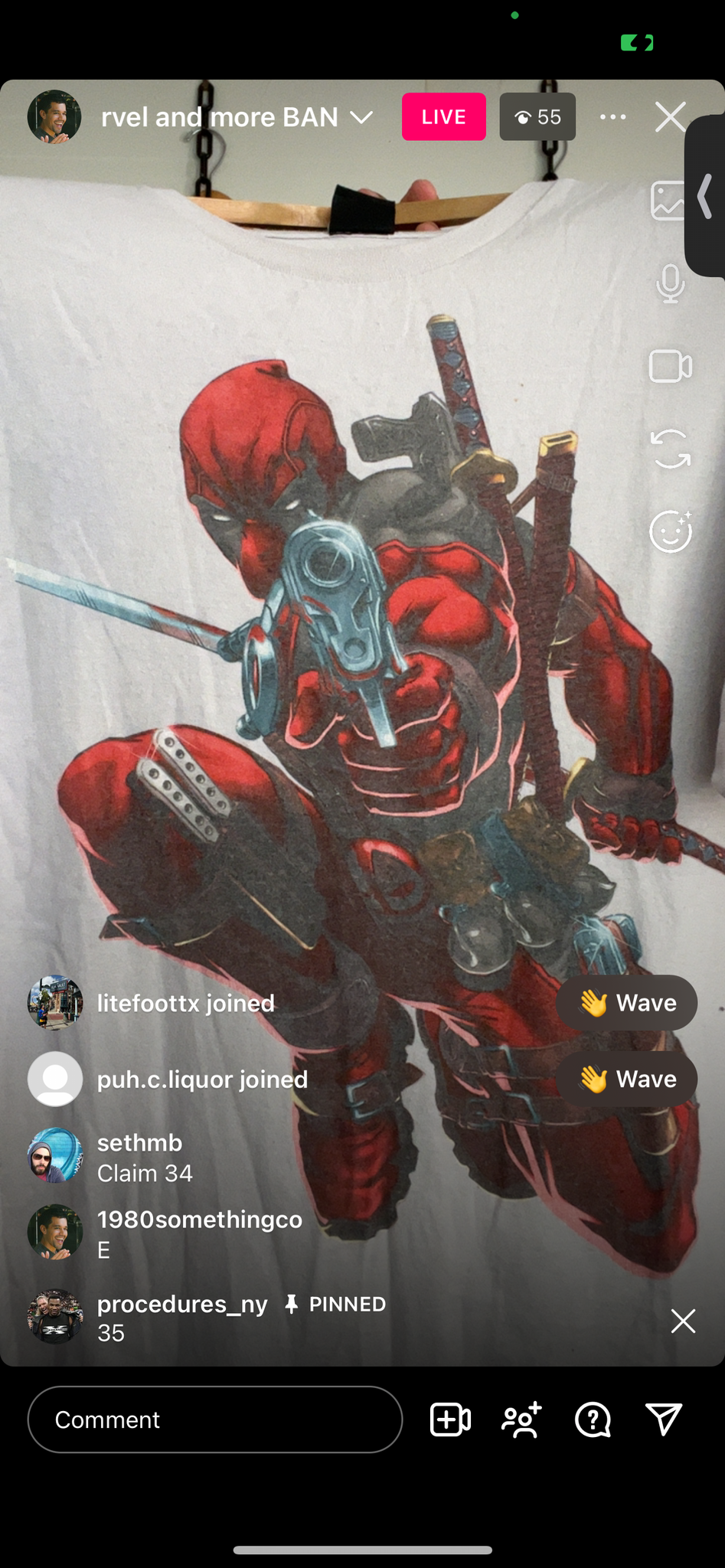This screenshot has height=1568, width=725.
Task: Flip the camera view
Action: (x=670, y=449)
